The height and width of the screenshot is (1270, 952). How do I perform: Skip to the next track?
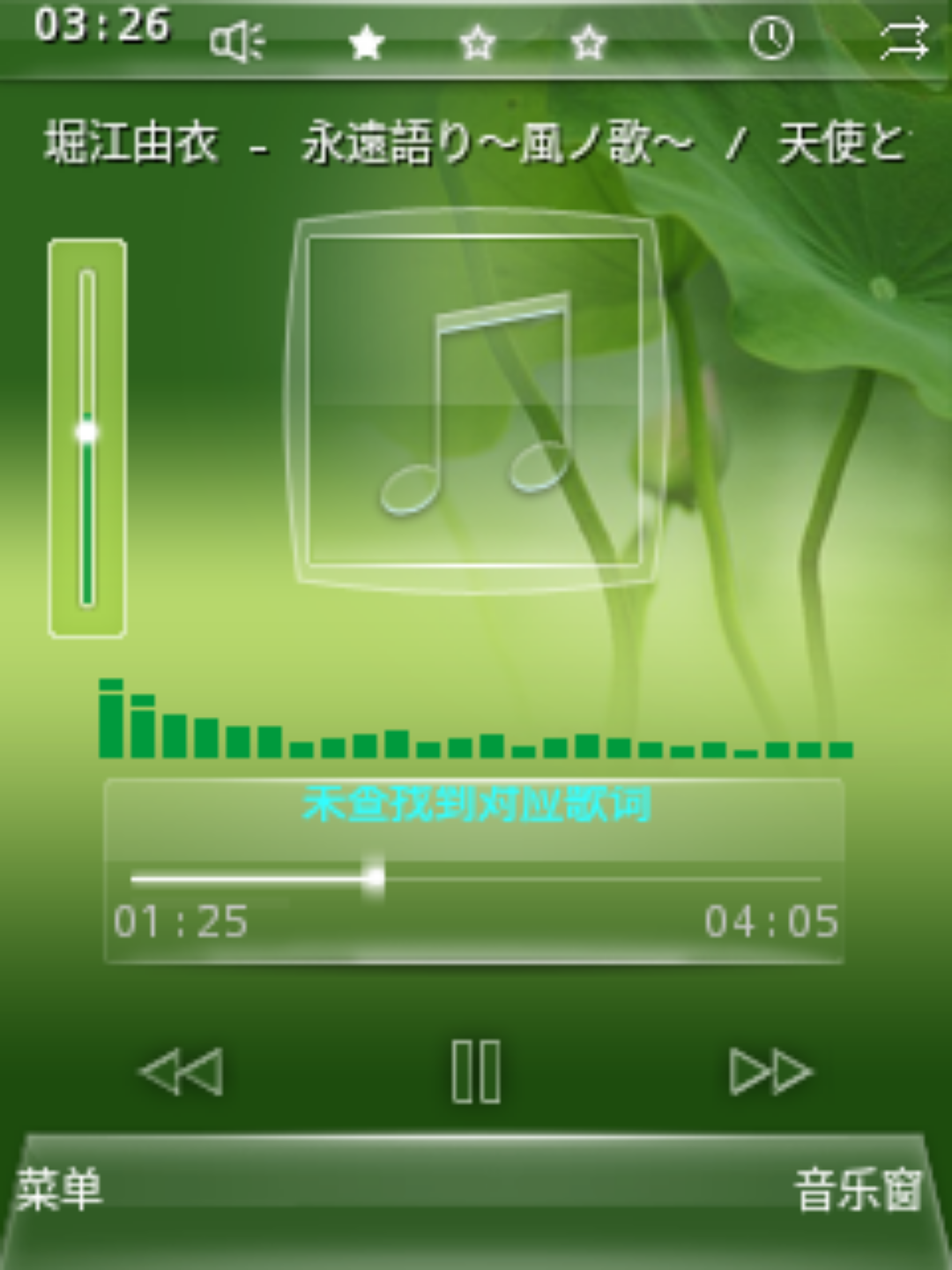coord(770,1071)
